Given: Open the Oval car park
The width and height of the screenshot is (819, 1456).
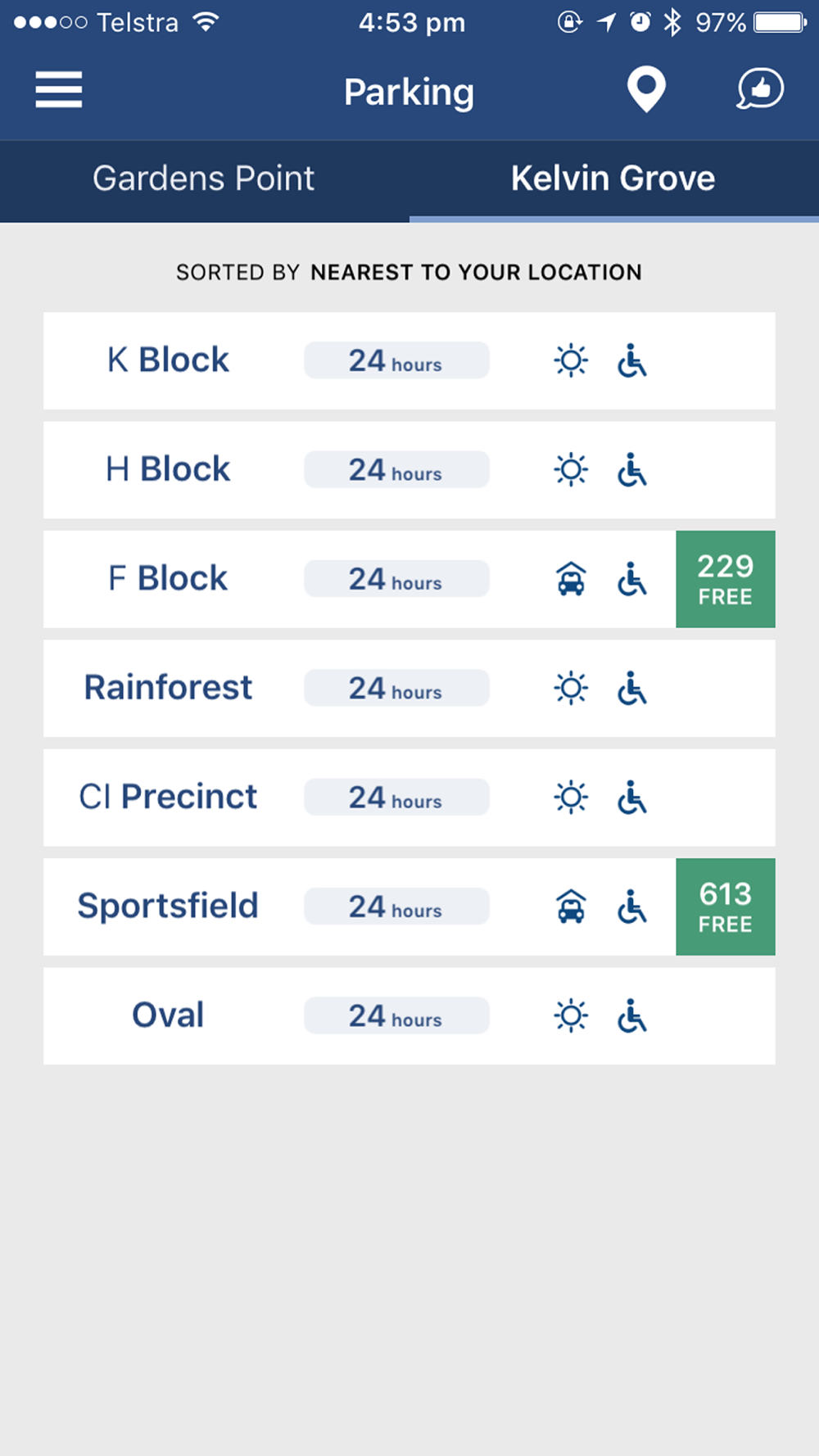Looking at the screenshot, I should coord(409,1016).
